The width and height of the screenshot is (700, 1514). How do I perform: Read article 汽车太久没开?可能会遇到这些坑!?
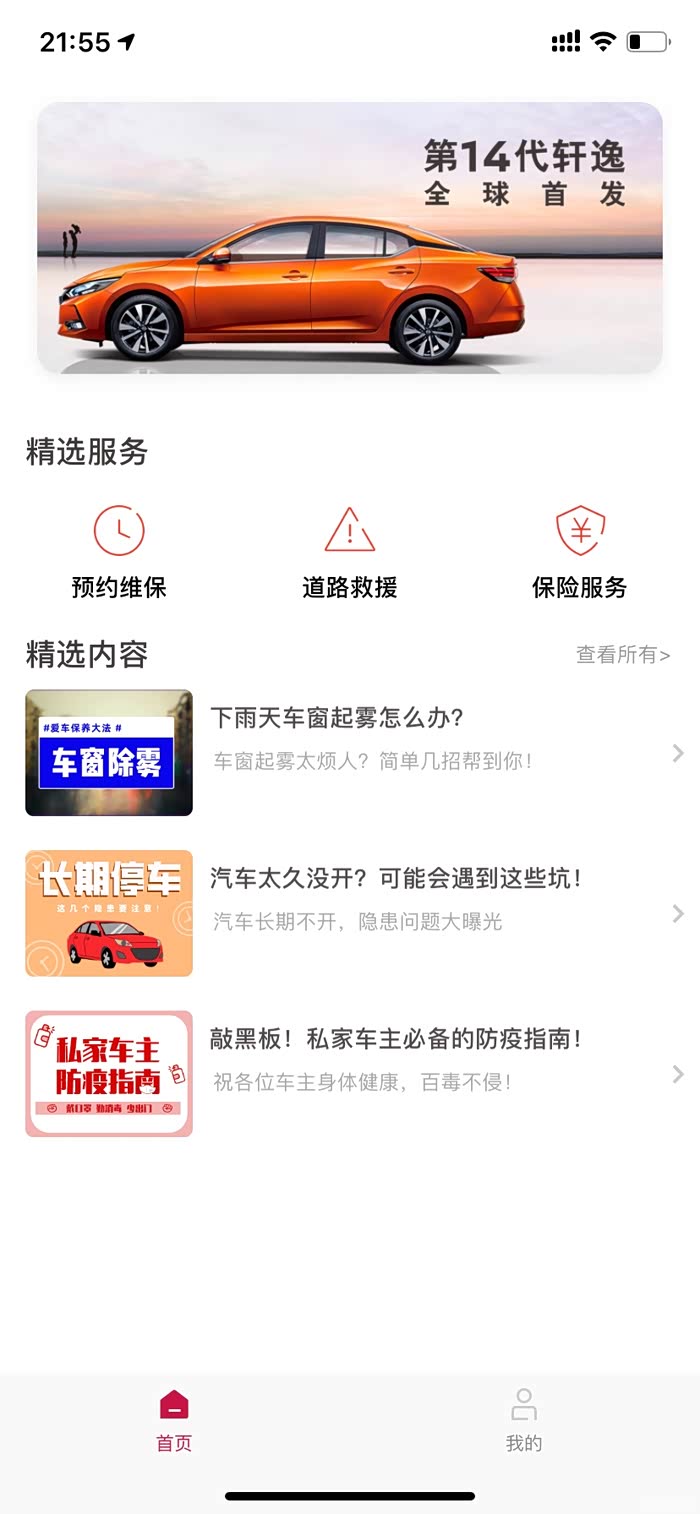click(350, 913)
